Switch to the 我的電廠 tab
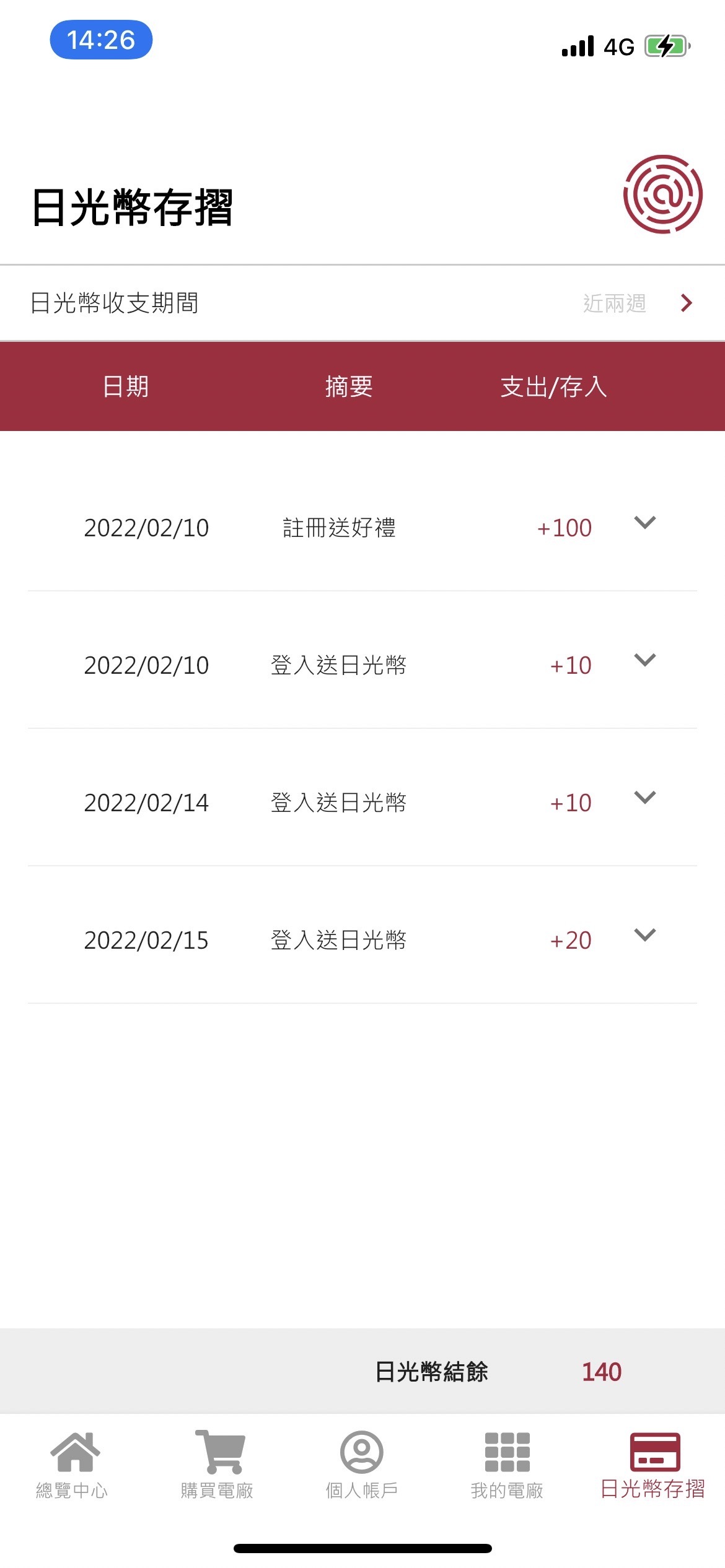This screenshot has width=725, height=1568. click(x=507, y=1465)
